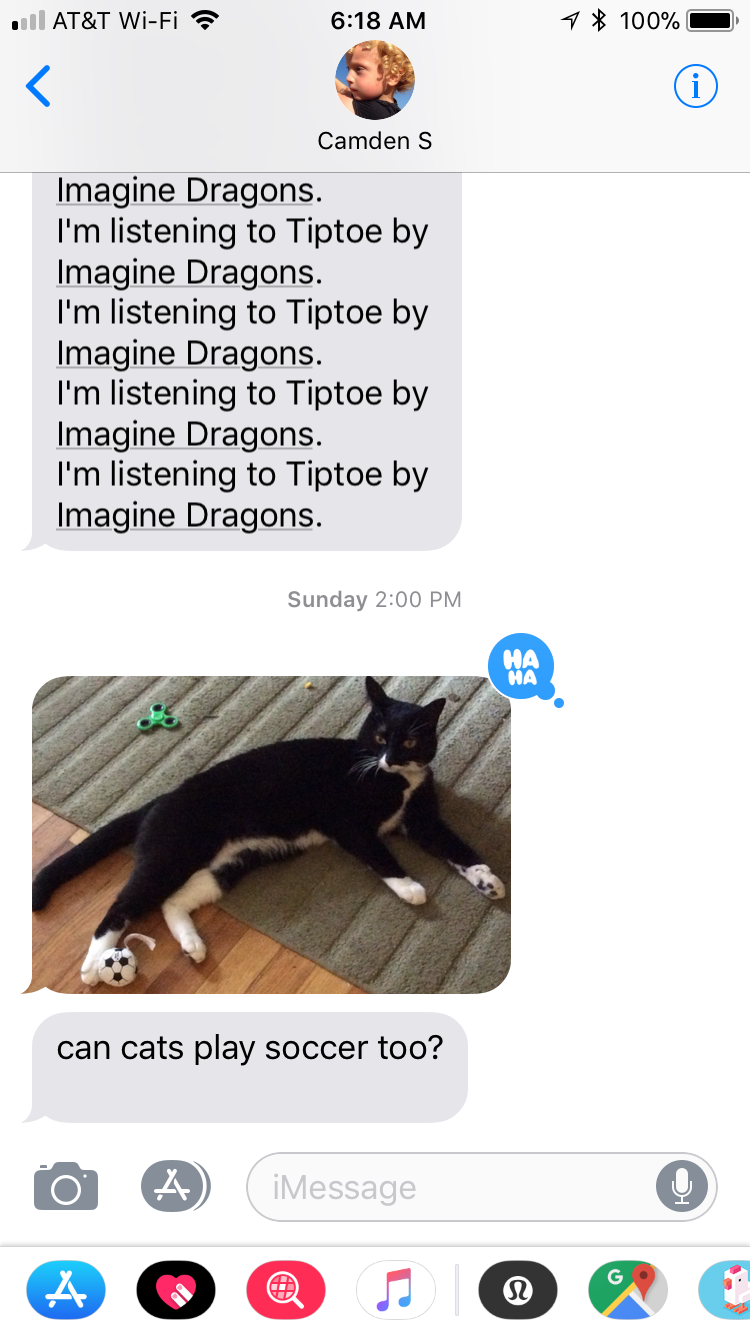
Task: Open the Music iMessage app
Action: click(x=396, y=1289)
